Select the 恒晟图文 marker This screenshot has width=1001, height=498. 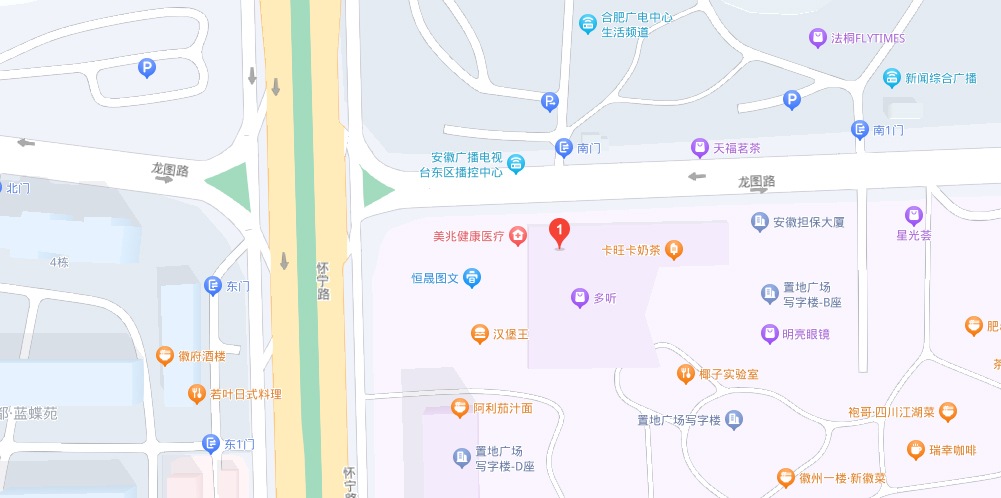[x=473, y=278]
